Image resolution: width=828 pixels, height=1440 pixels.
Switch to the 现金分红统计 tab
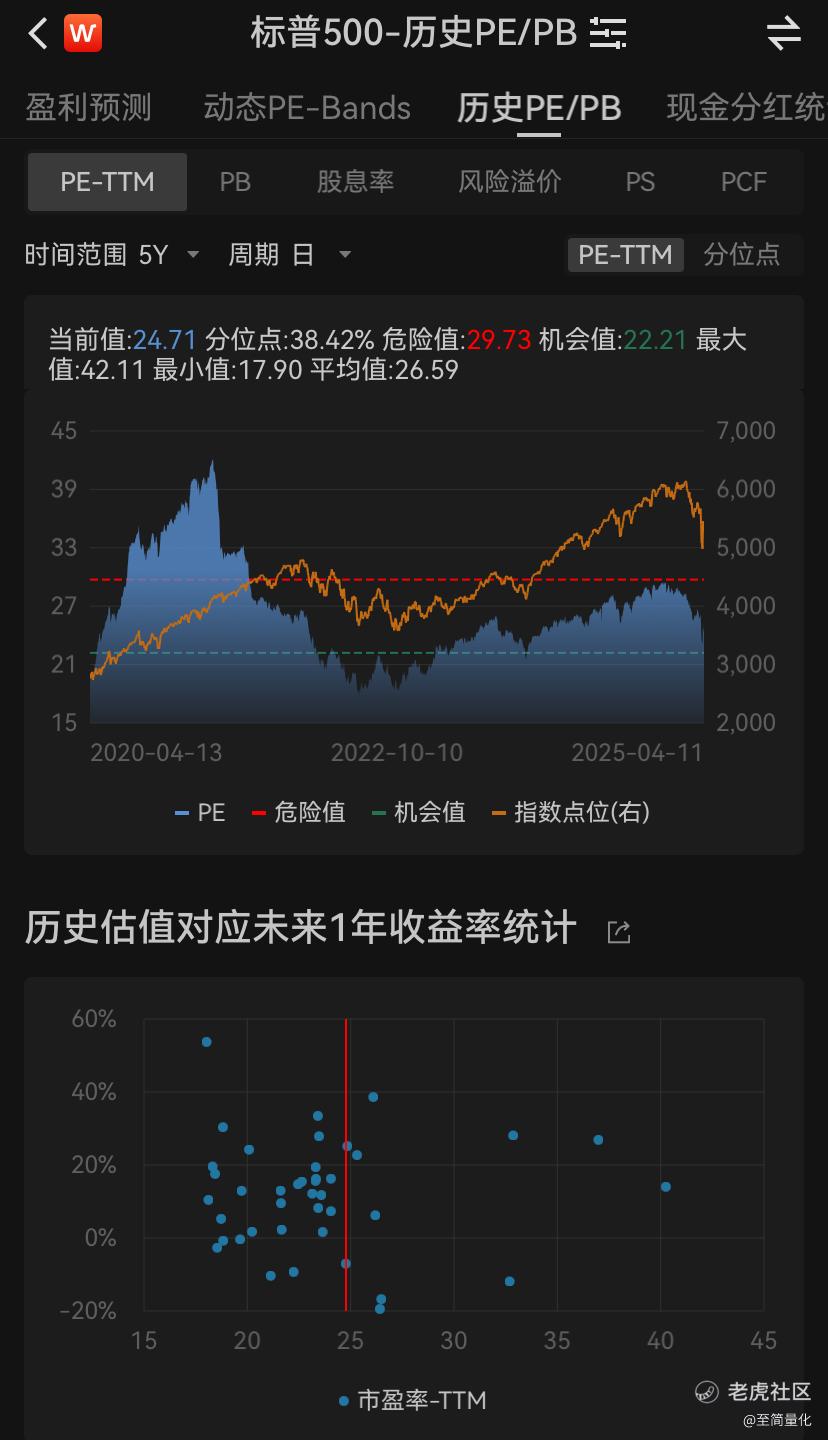pyautogui.click(x=747, y=107)
